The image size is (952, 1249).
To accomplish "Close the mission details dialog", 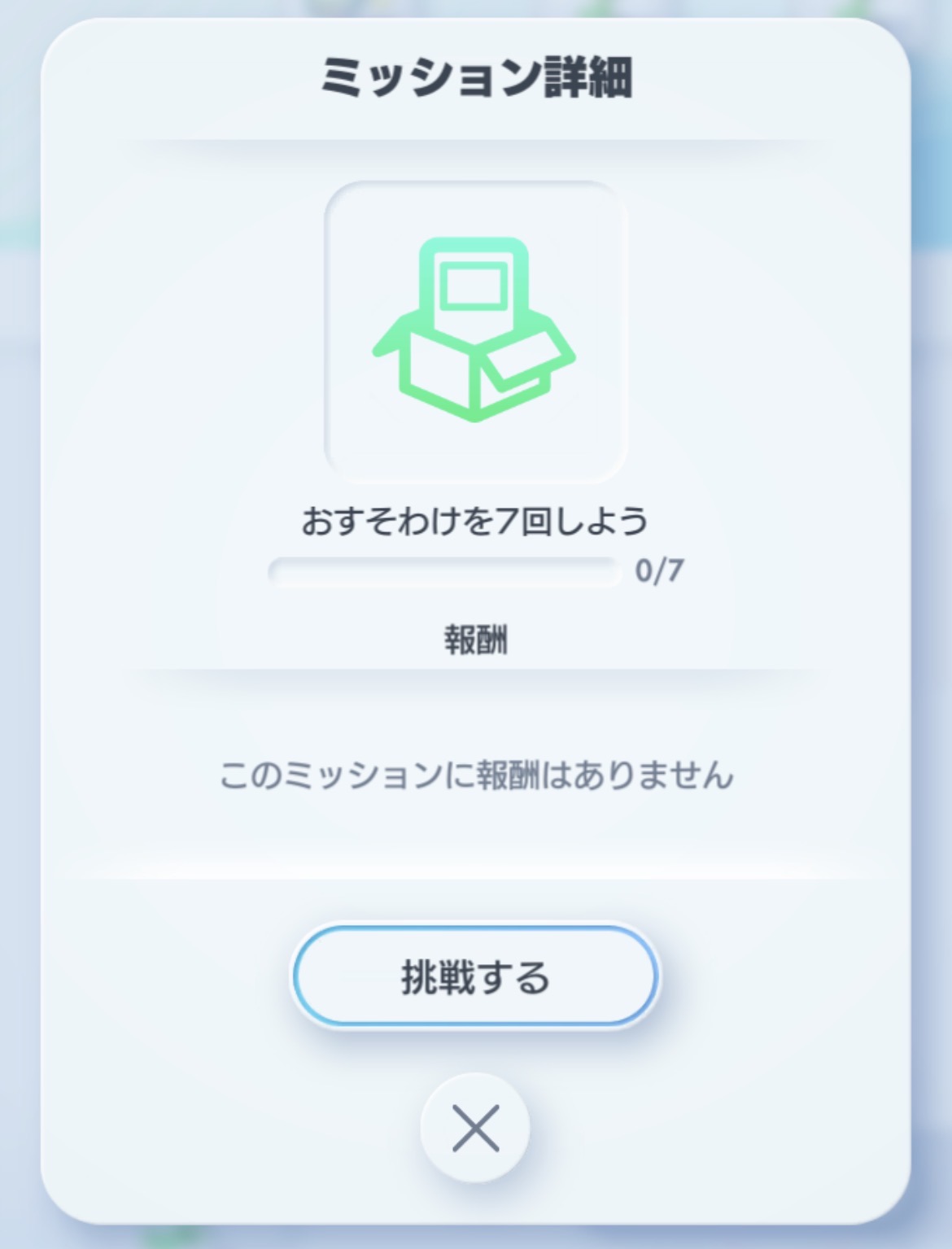I will 475,1128.
